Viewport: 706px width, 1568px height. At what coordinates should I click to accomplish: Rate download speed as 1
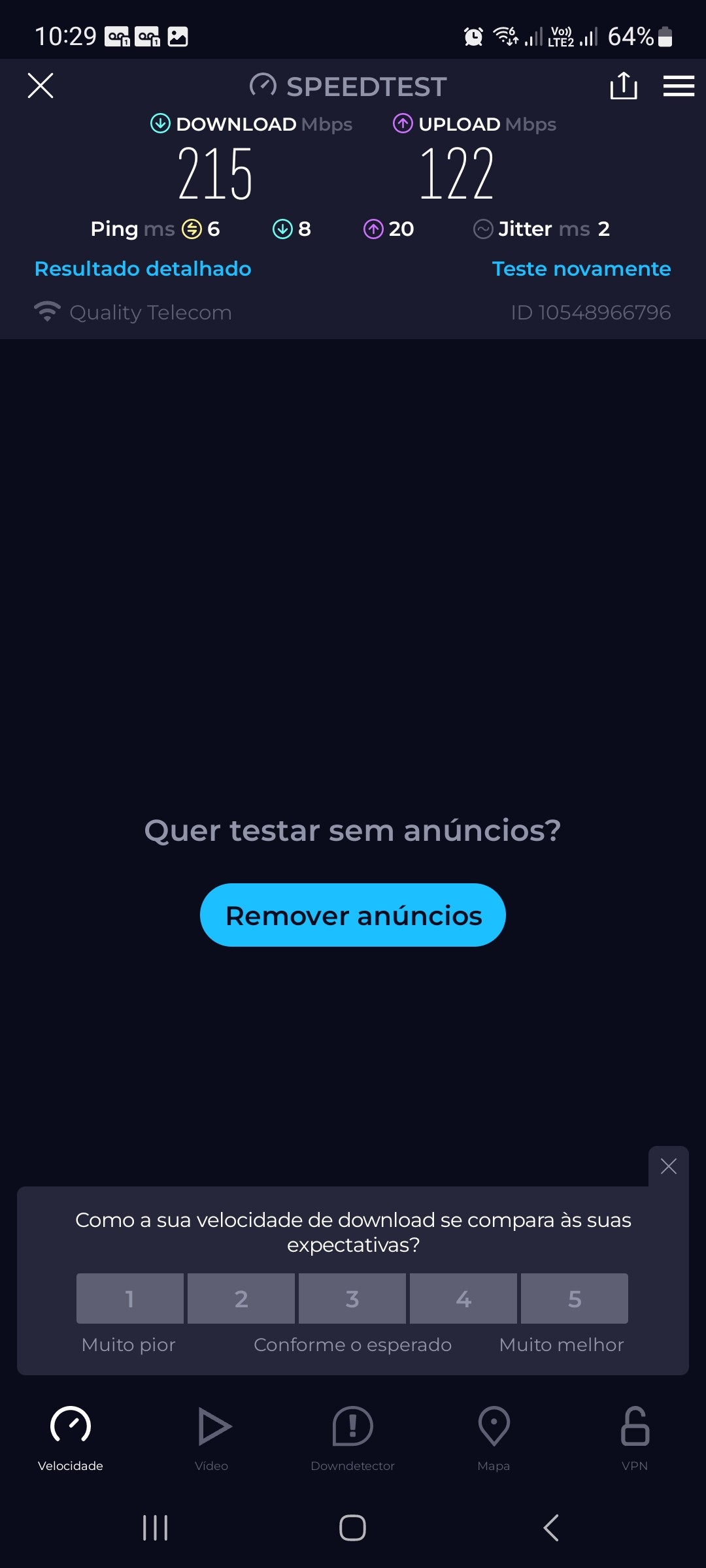(129, 1299)
